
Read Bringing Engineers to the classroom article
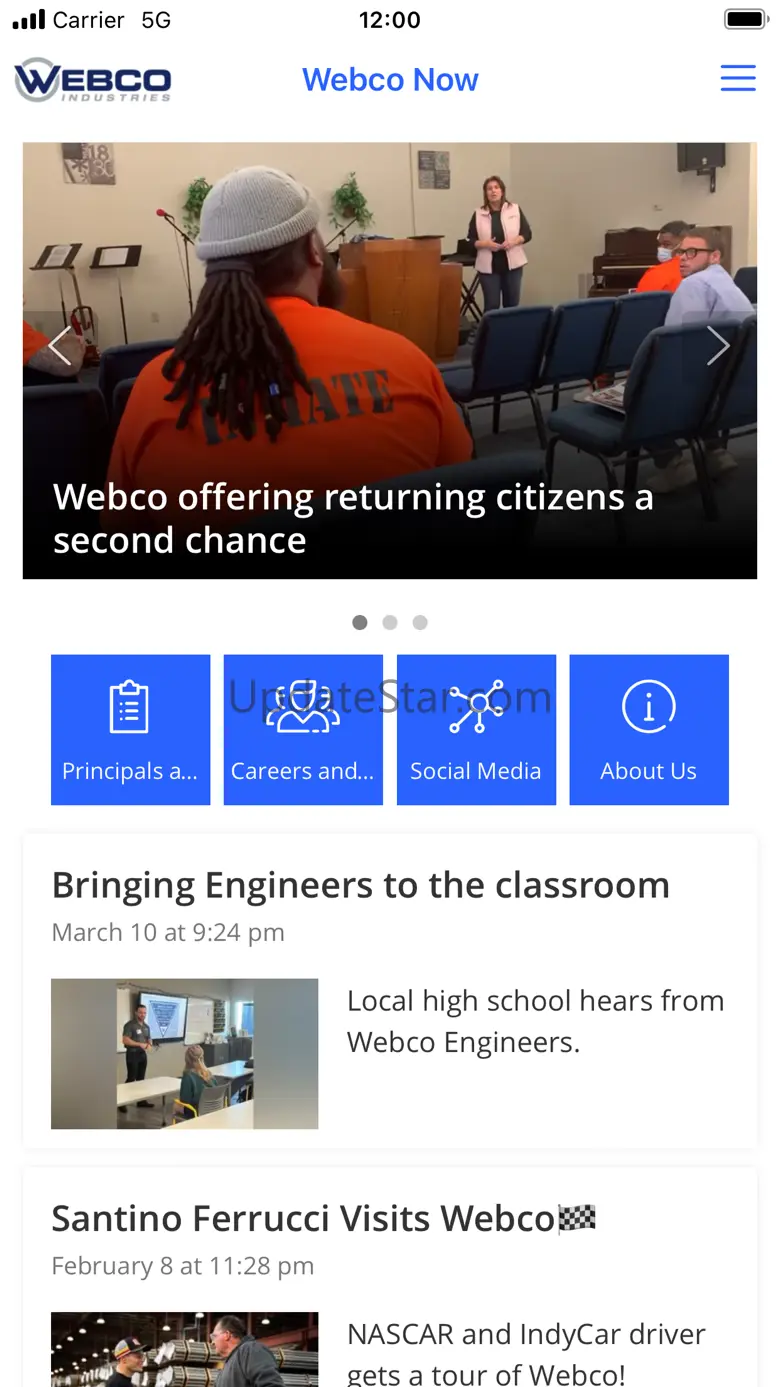[360, 886]
